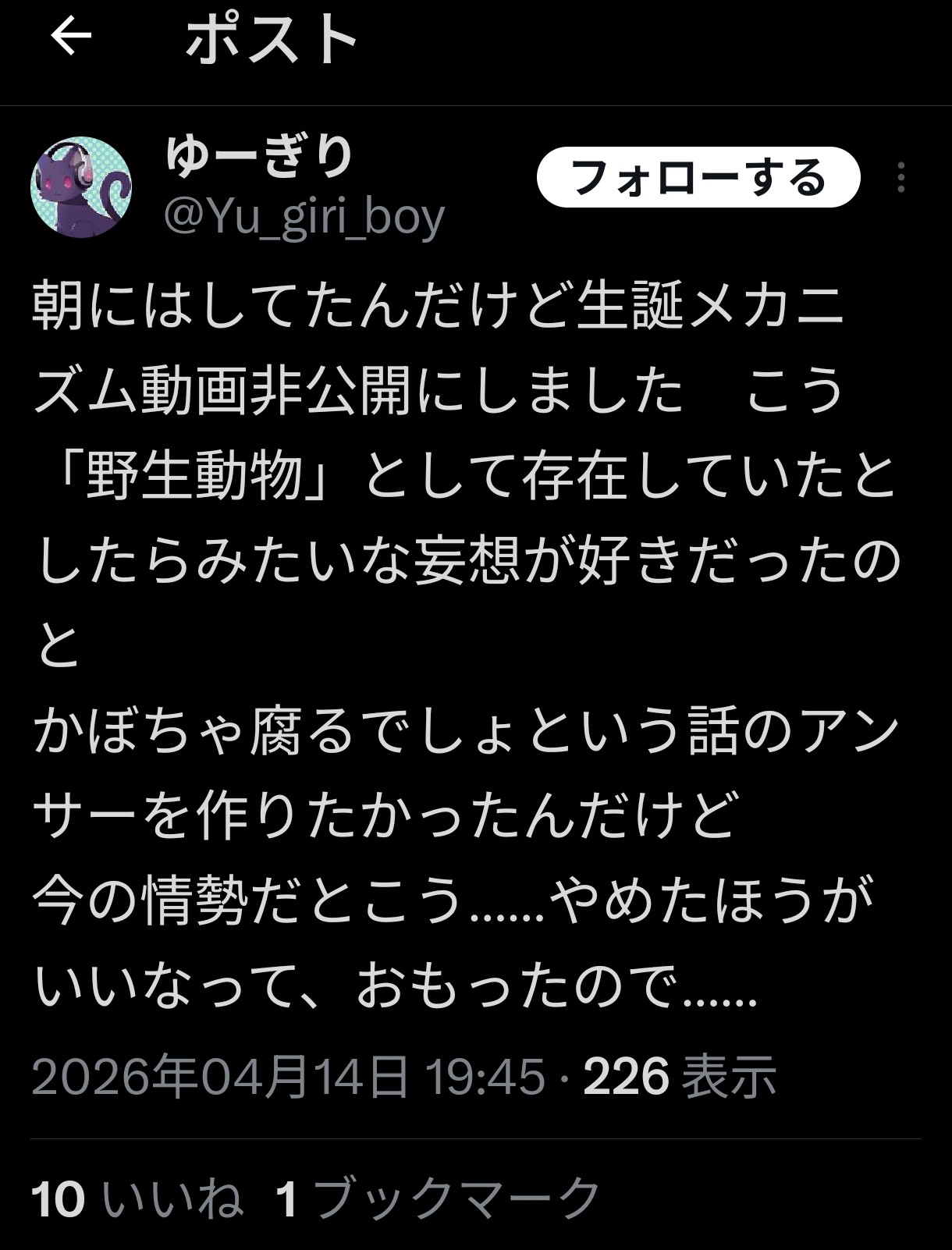The image size is (952, 1250).
Task: Go back using the top arrow
Action: coord(71,36)
